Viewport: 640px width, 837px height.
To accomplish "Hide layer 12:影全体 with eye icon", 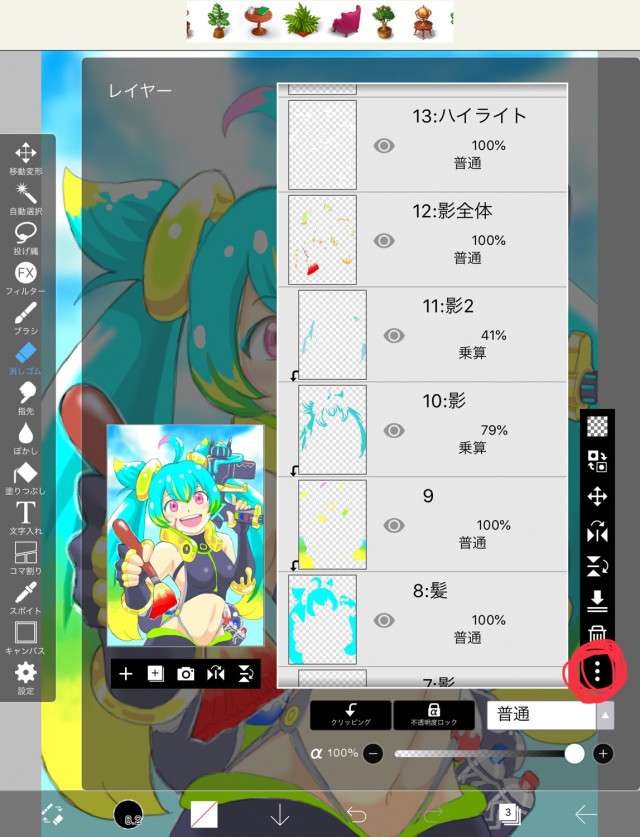I will pos(384,241).
